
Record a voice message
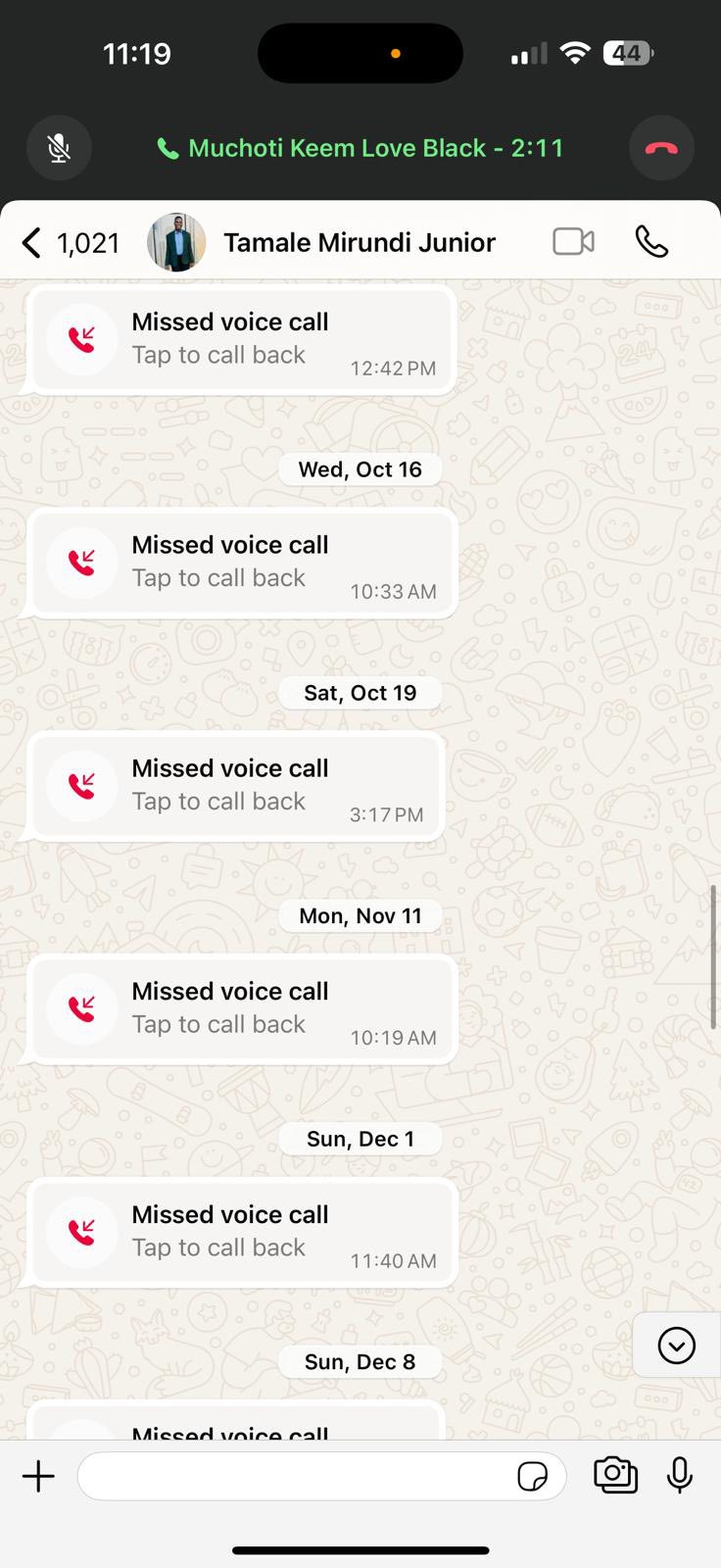click(679, 1475)
